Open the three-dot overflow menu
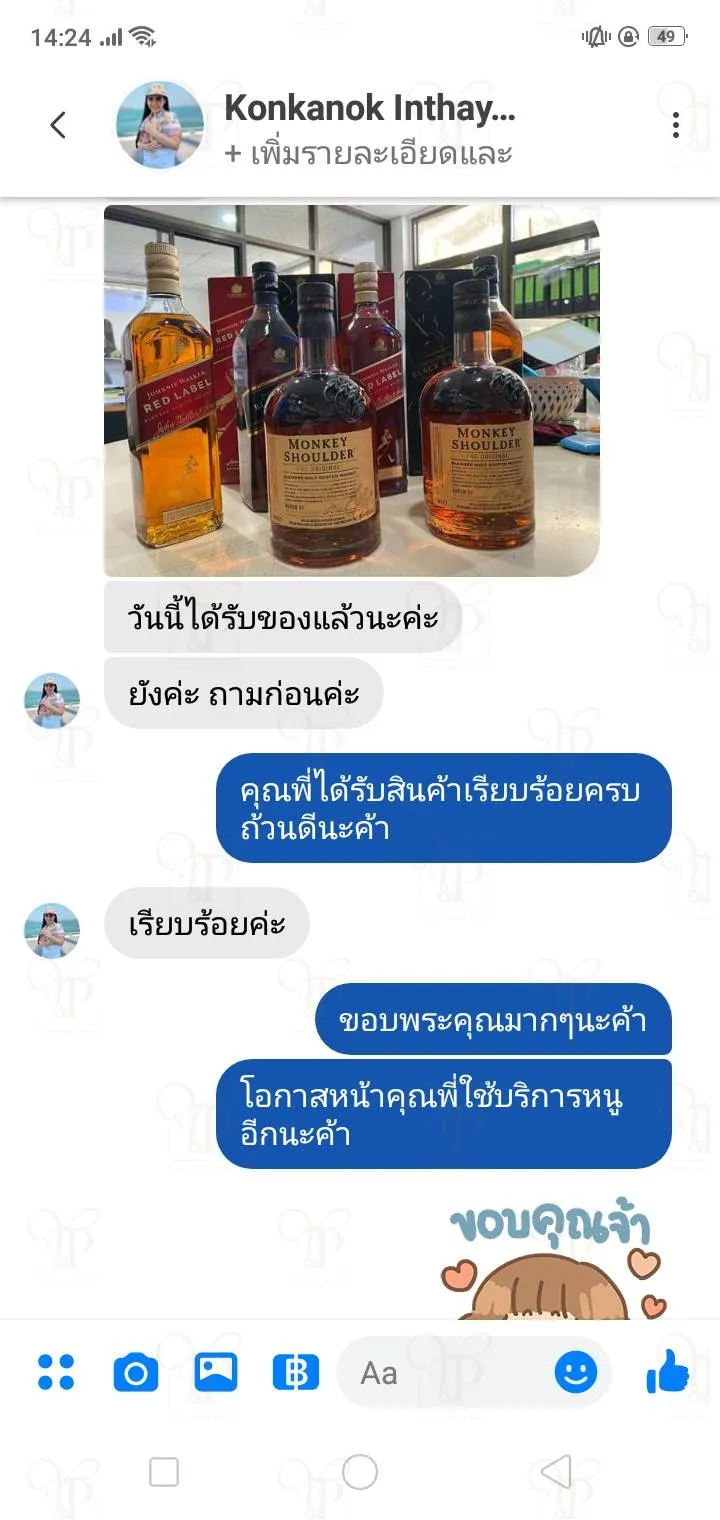720x1520 pixels. click(676, 125)
